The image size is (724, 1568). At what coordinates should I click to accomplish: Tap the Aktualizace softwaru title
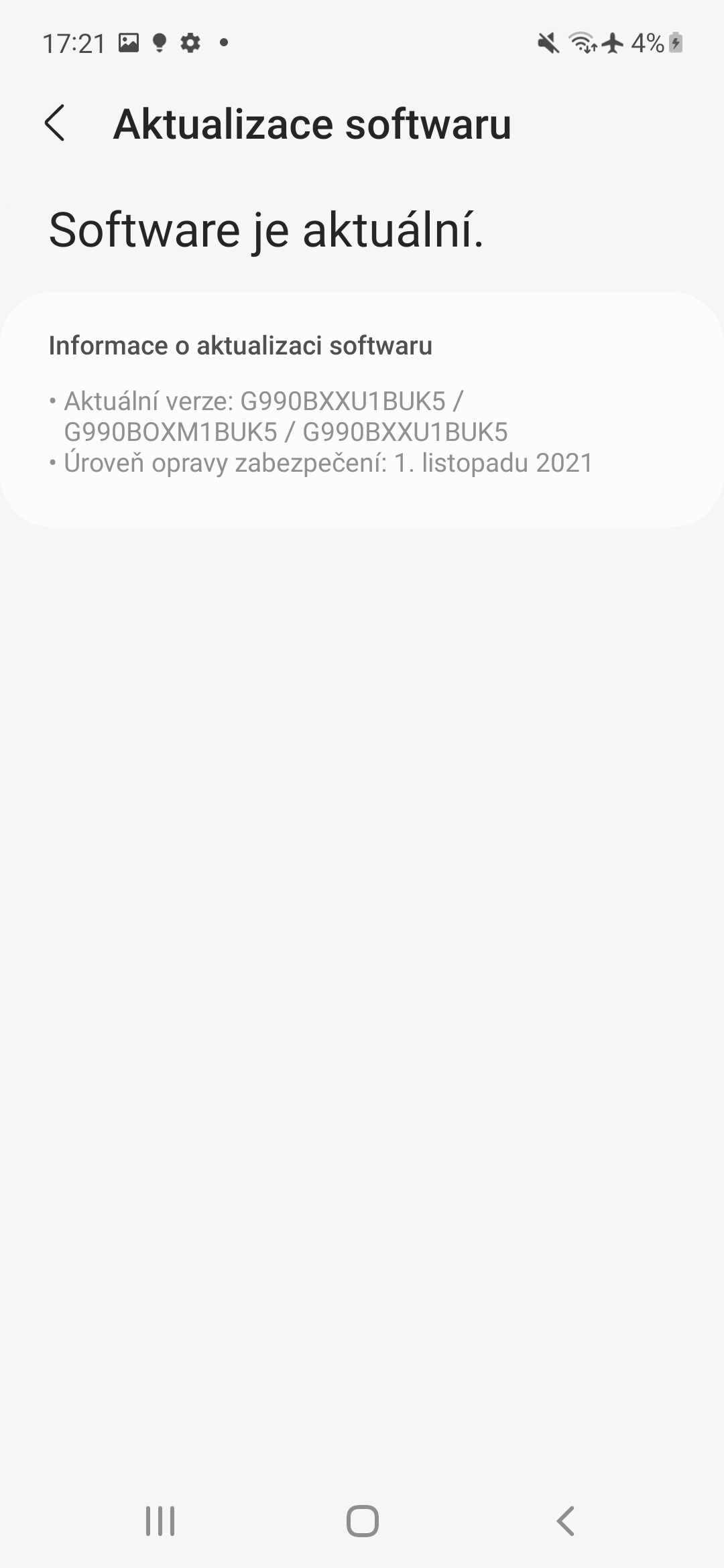click(x=312, y=124)
